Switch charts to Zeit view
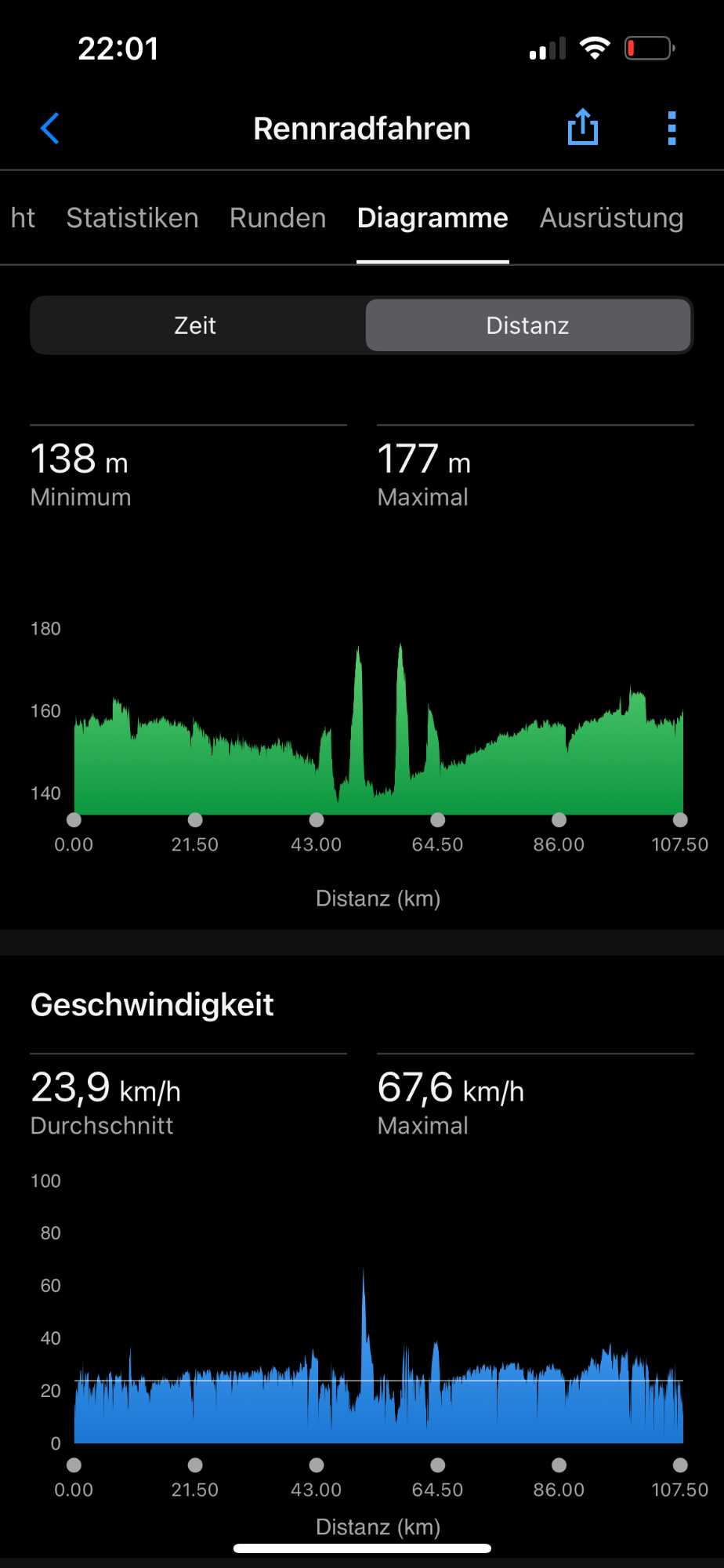724x1568 pixels. click(195, 325)
